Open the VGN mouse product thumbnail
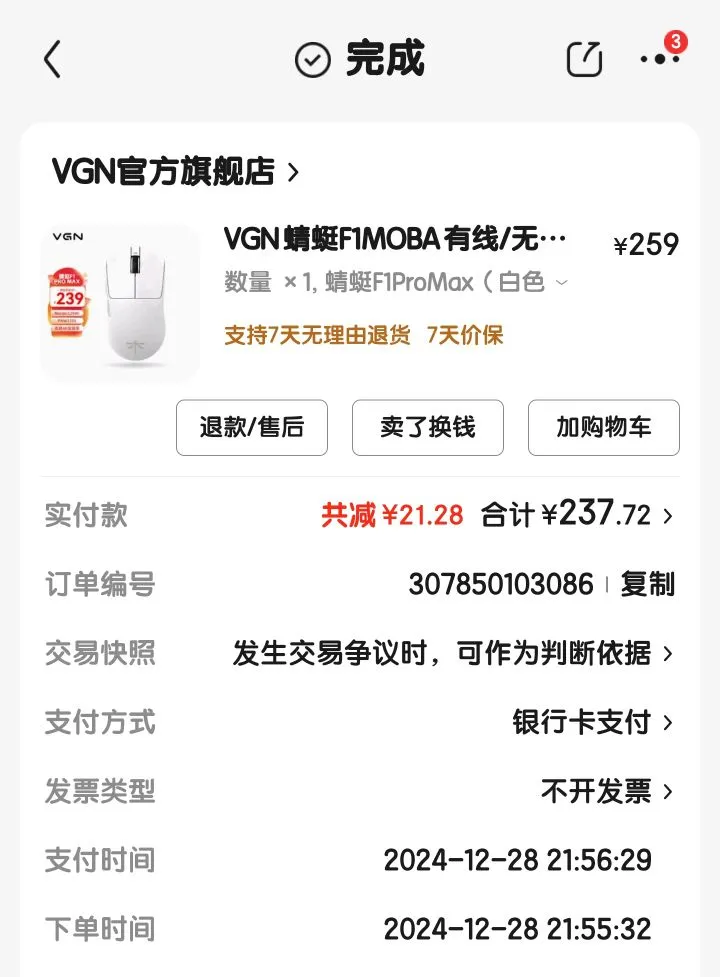This screenshot has height=977, width=720. [120, 303]
